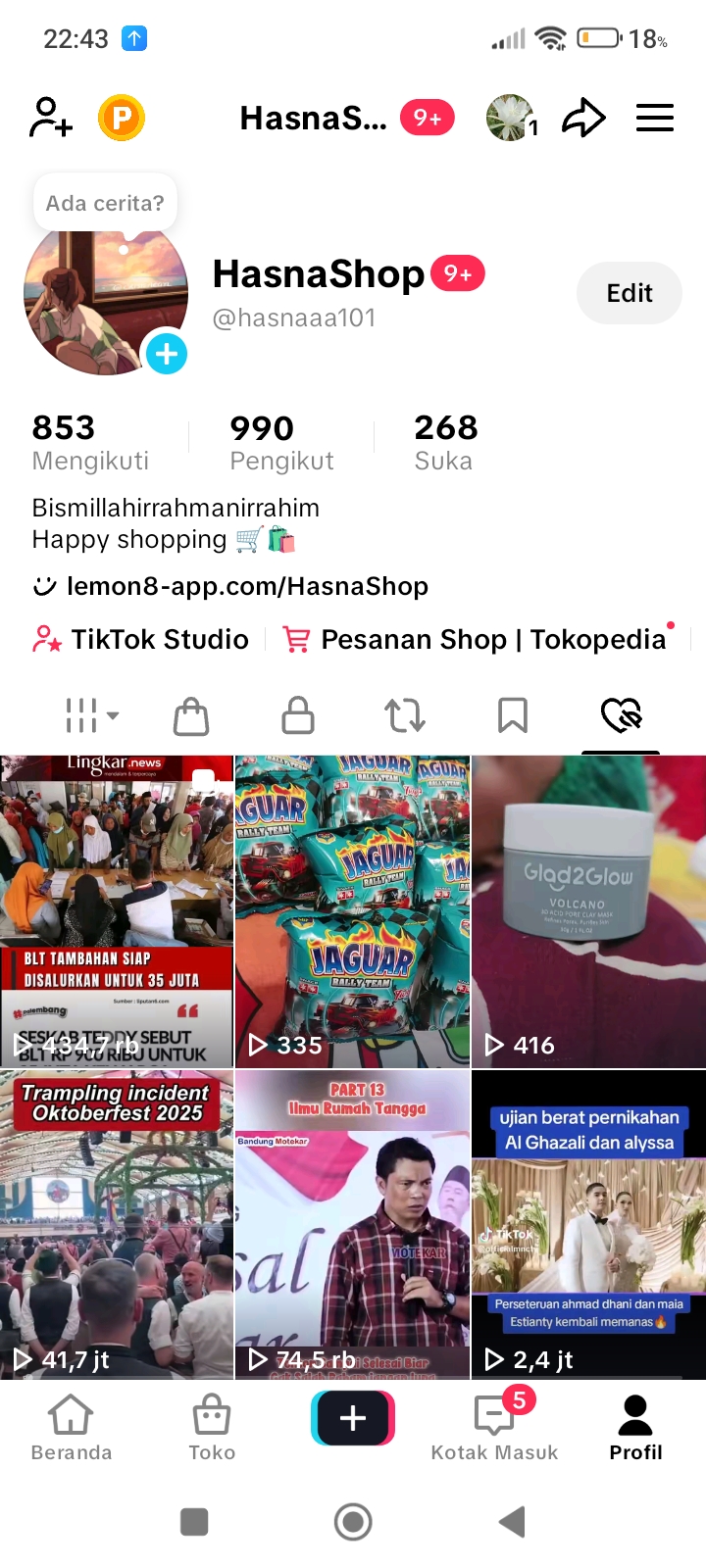Tap the orange P coin icon
The width and height of the screenshot is (706, 1568).
[x=122, y=119]
